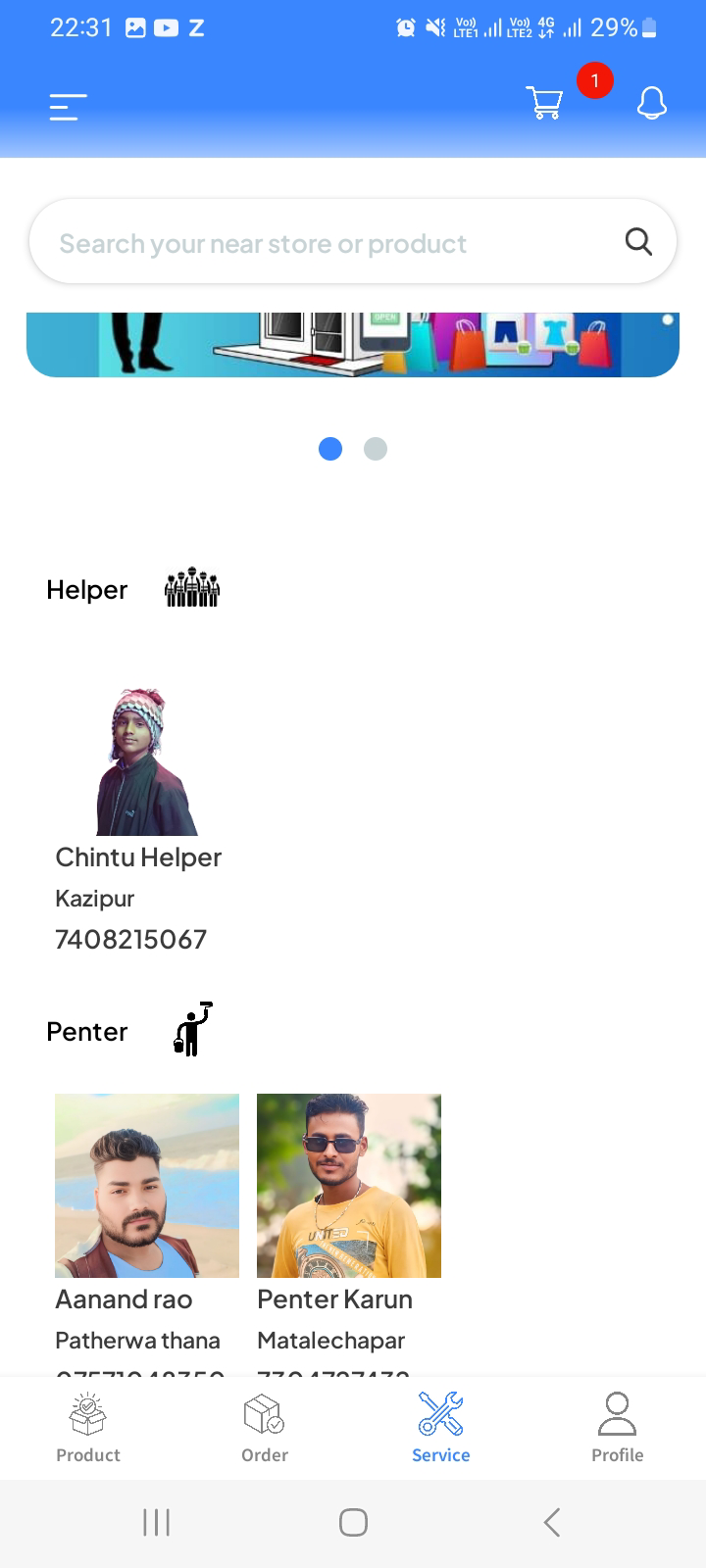
Task: Tap the search magnifier icon
Action: click(638, 241)
